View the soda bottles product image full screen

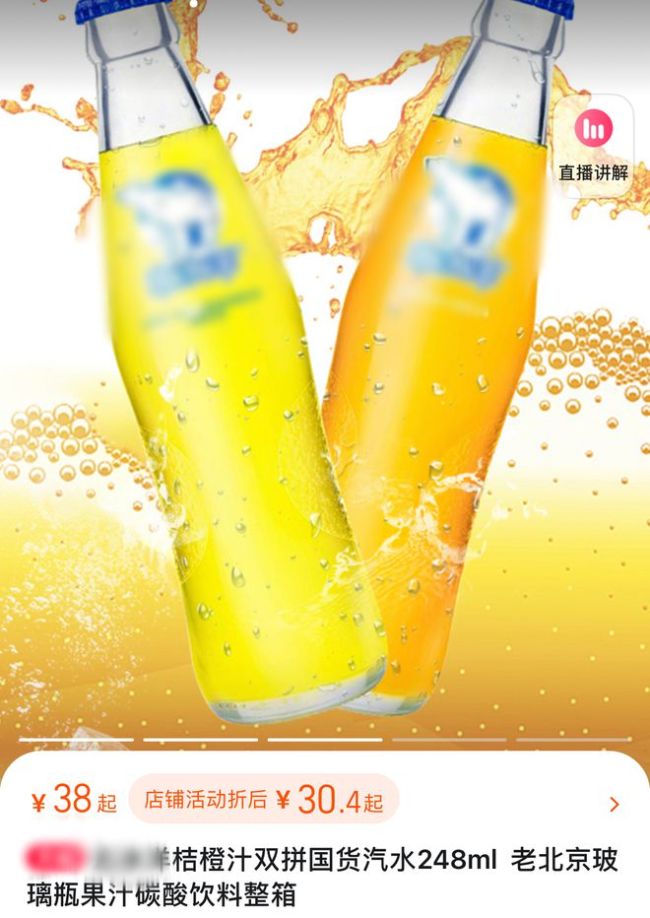click(x=325, y=400)
